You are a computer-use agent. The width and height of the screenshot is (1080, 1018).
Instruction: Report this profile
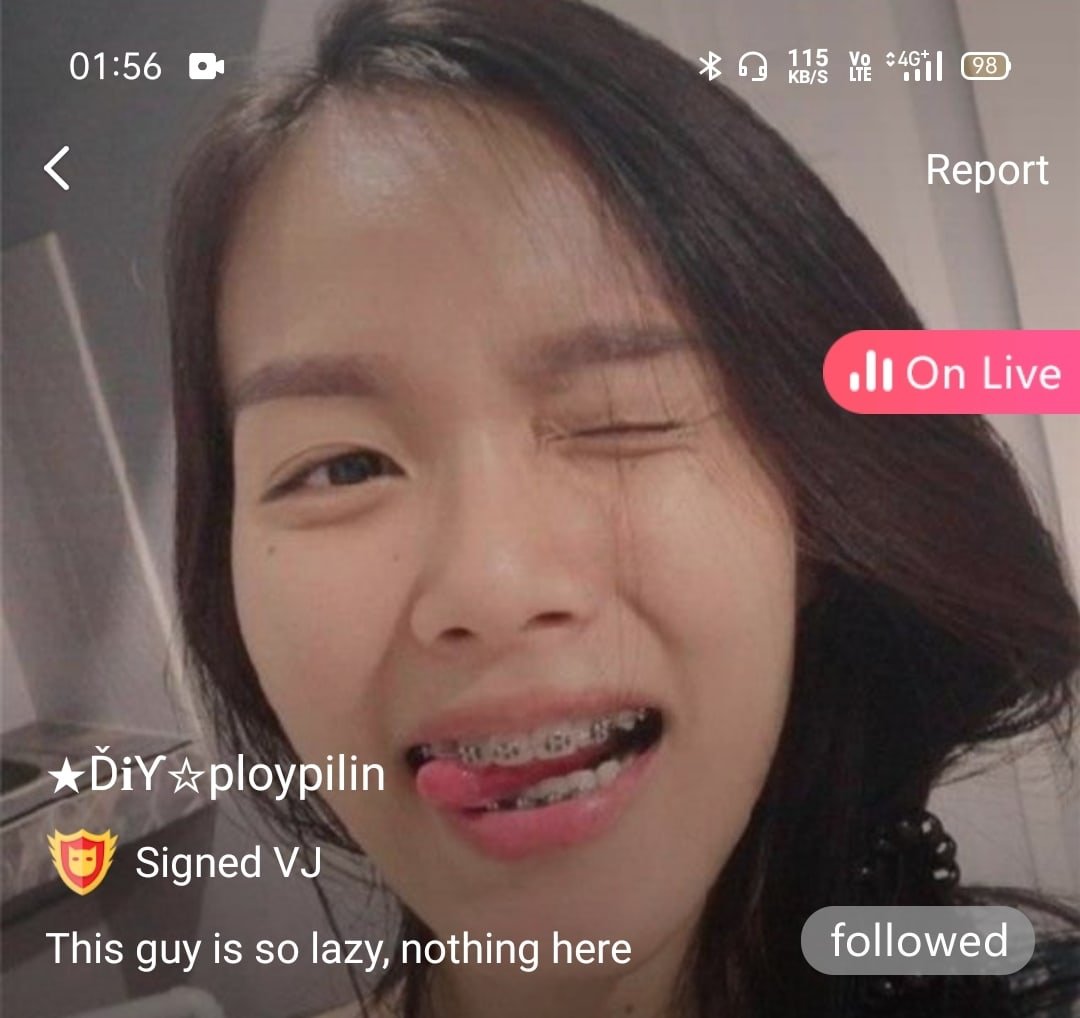coord(986,170)
